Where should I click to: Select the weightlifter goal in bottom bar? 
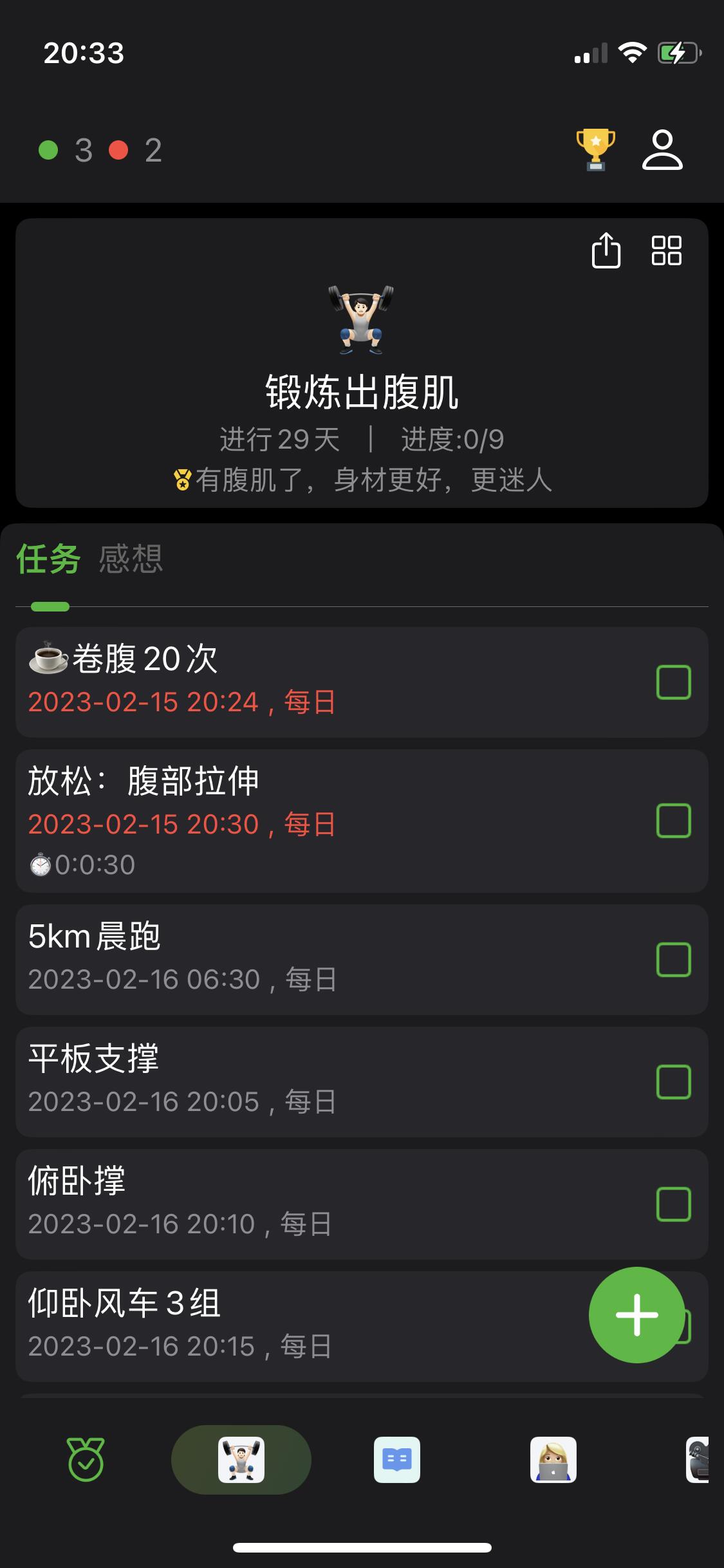pos(241,1459)
